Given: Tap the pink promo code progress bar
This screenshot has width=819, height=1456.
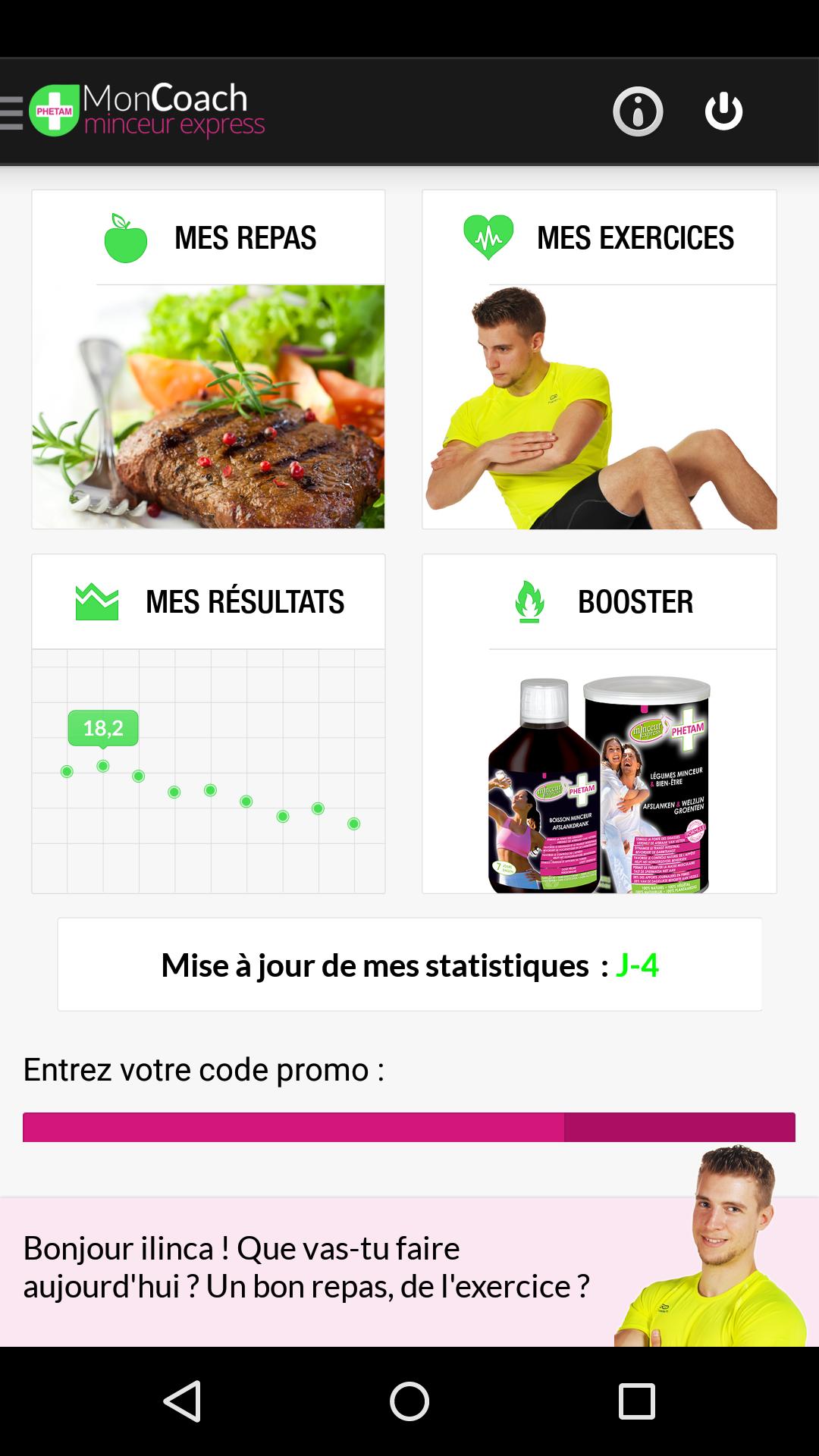Looking at the screenshot, I should (409, 1128).
